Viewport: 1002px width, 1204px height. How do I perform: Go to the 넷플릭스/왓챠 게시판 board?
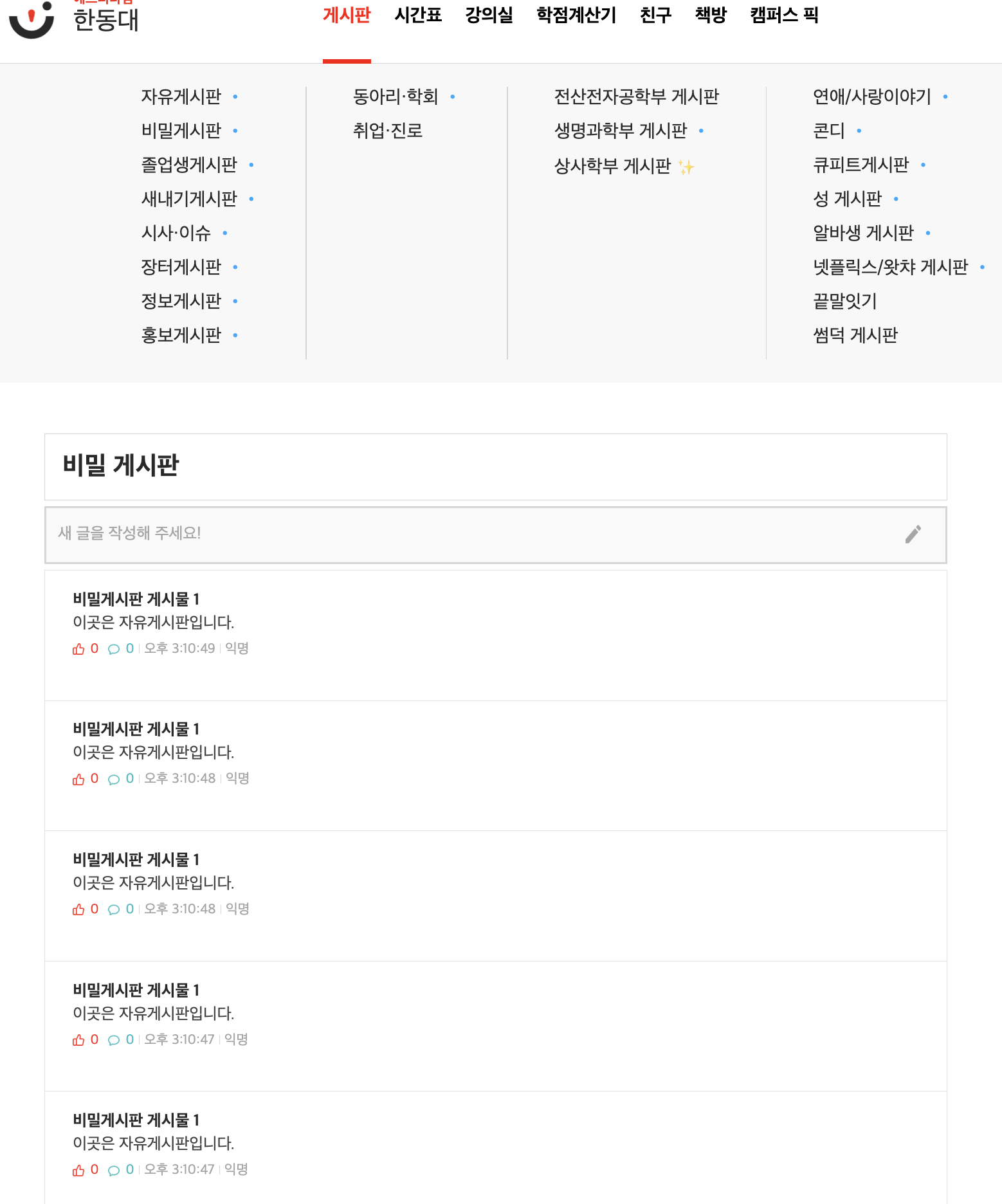(x=890, y=267)
